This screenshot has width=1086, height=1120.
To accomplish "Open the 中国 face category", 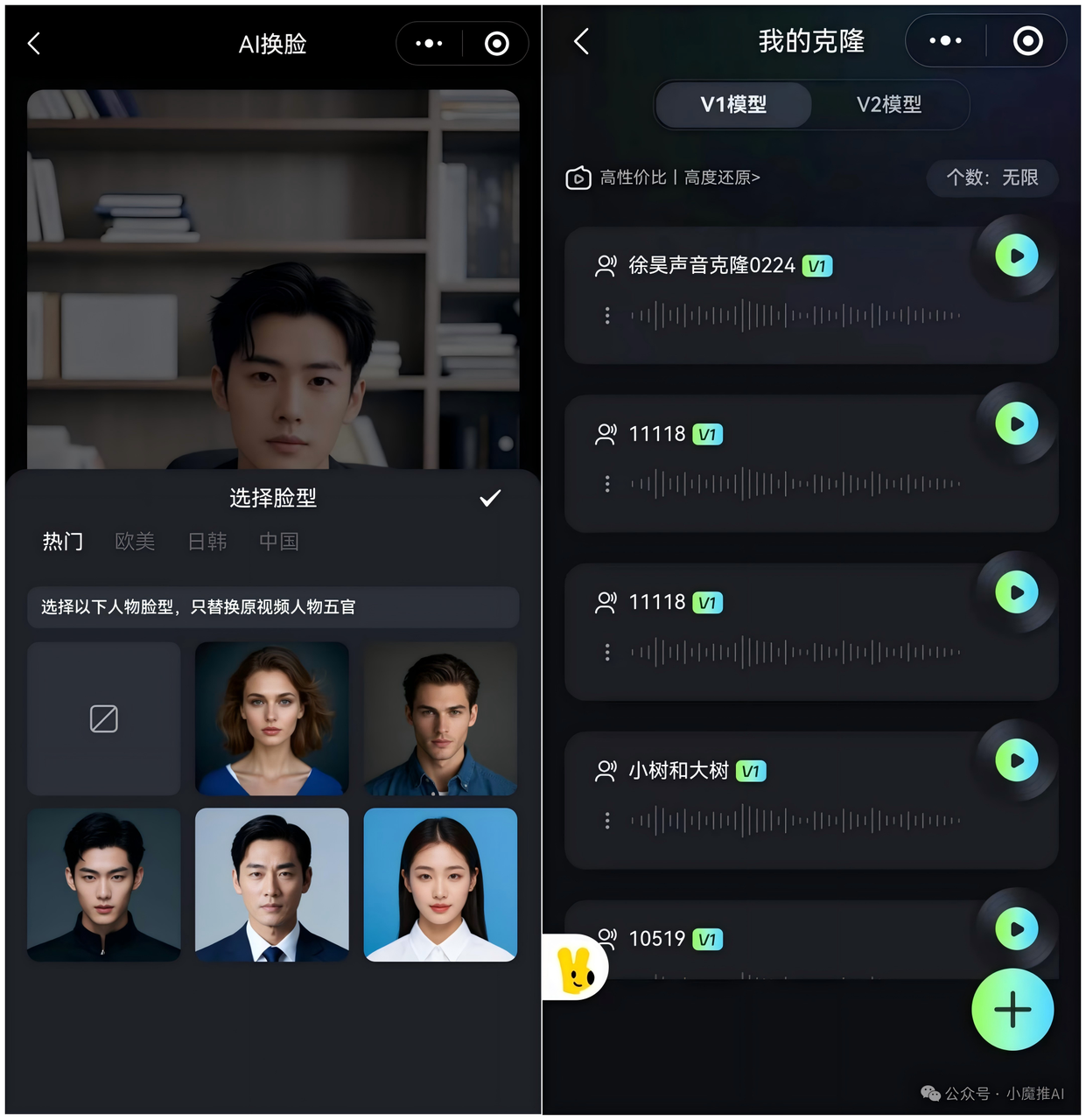I will tap(279, 542).
